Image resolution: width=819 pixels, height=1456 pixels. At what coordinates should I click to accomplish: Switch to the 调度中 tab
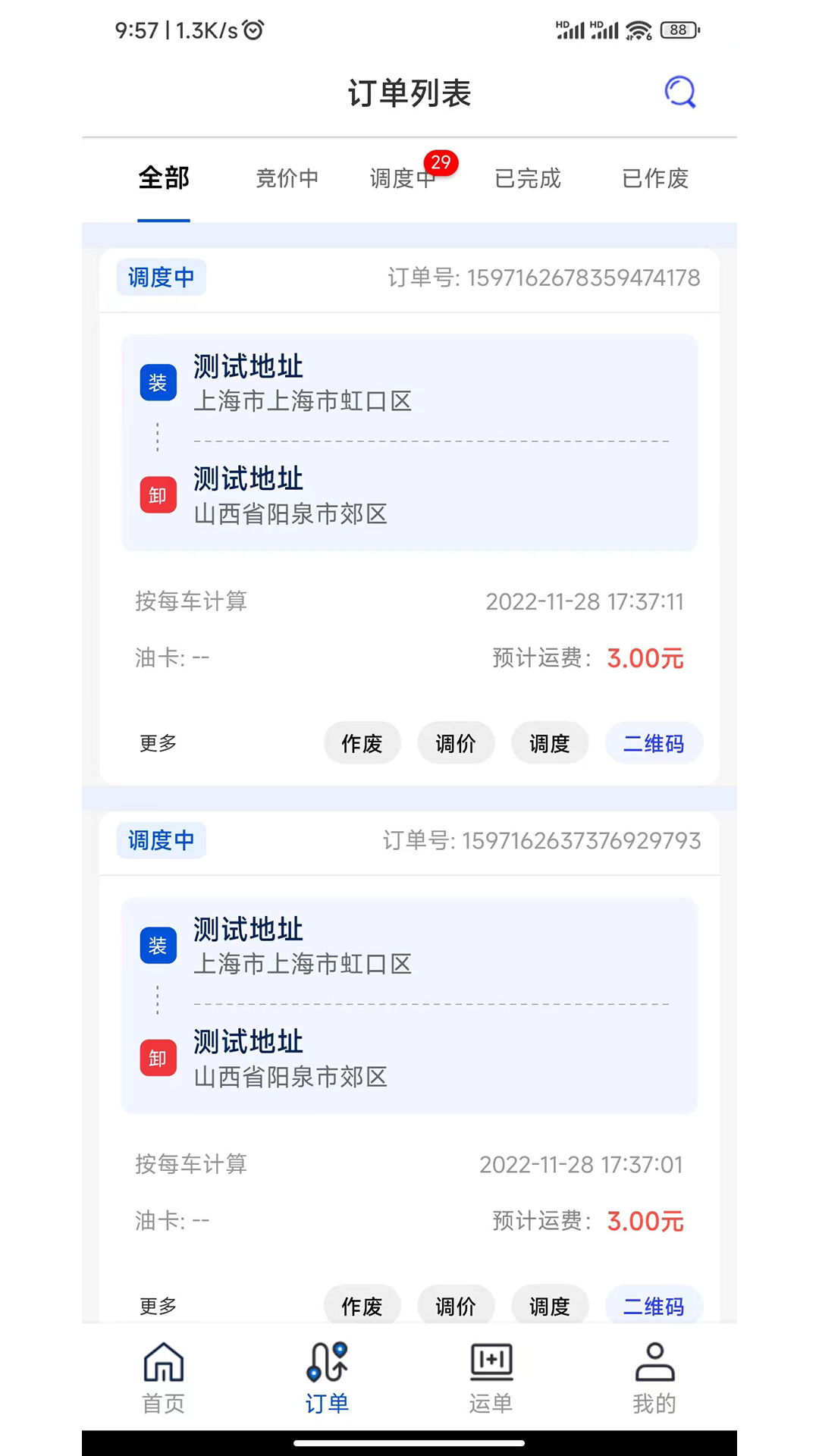click(403, 178)
